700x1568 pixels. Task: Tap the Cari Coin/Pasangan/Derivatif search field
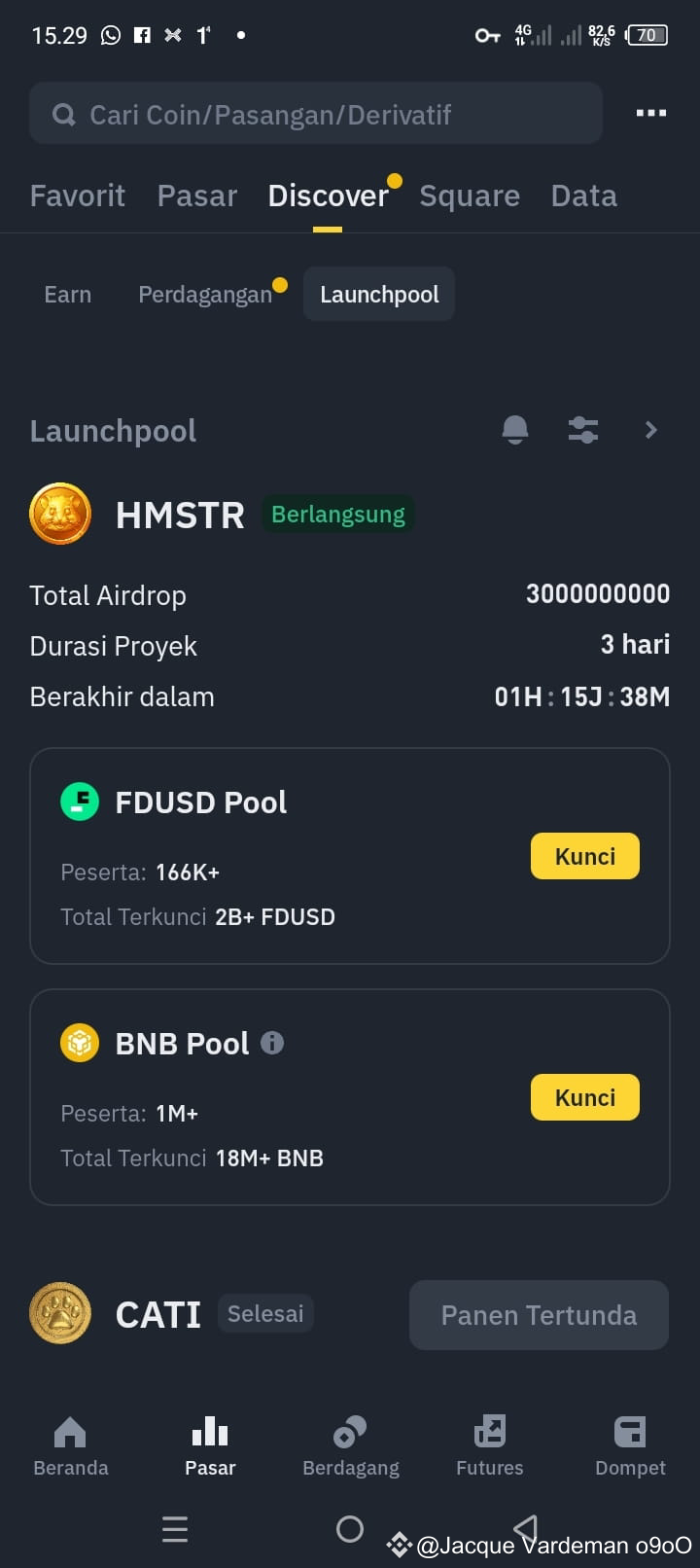coord(315,114)
